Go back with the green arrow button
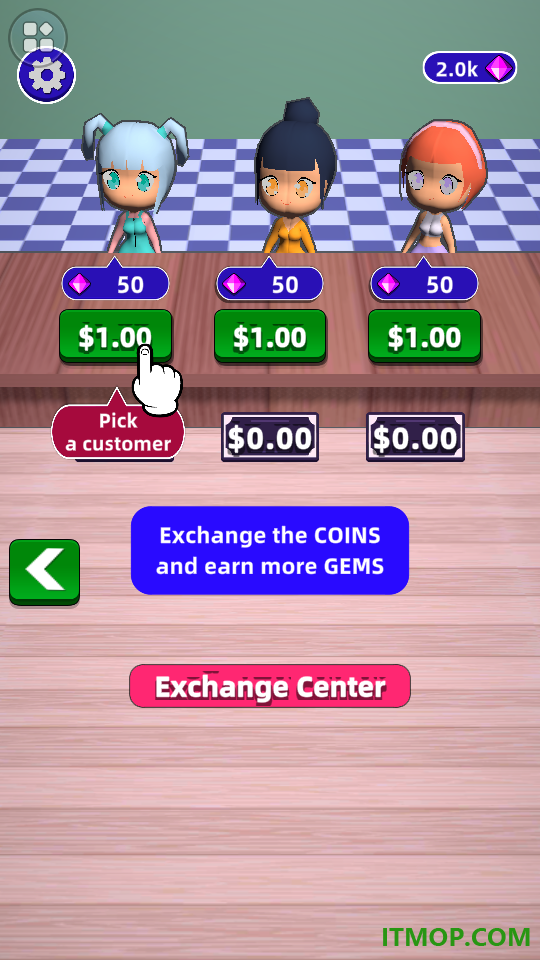 point(45,572)
